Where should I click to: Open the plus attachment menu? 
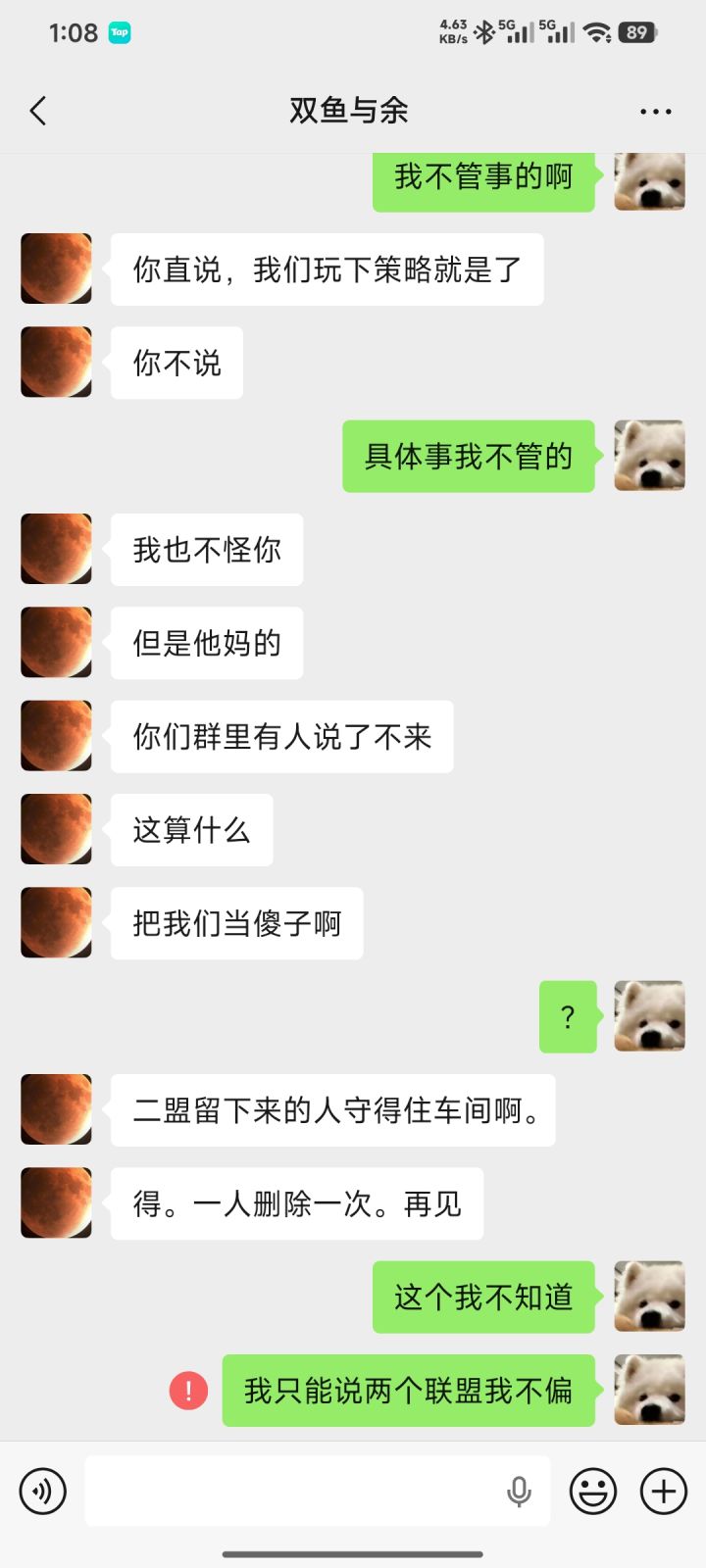(x=662, y=1491)
